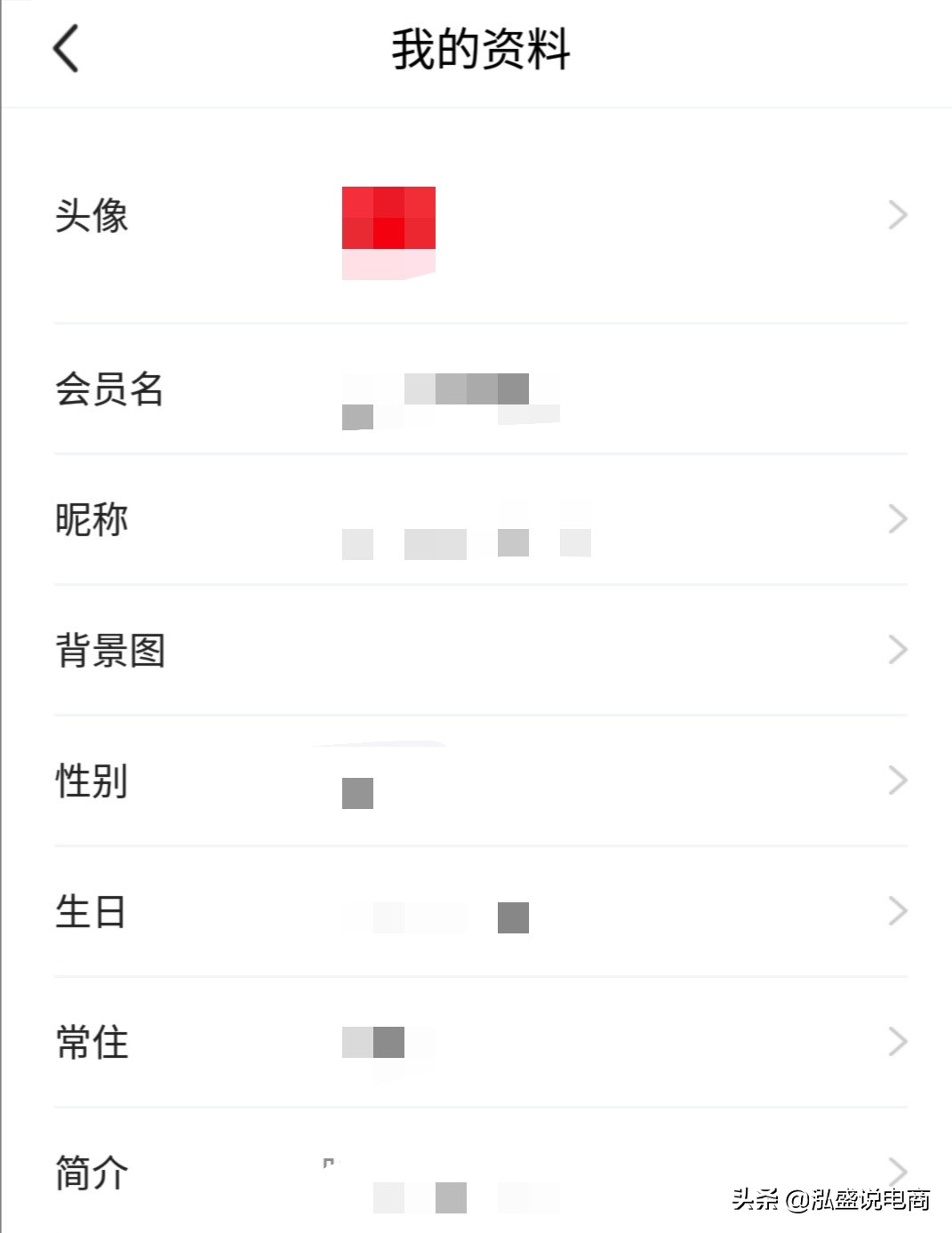Expand the 性别 row chevron arrow
The width and height of the screenshot is (952, 1233).
(x=897, y=781)
